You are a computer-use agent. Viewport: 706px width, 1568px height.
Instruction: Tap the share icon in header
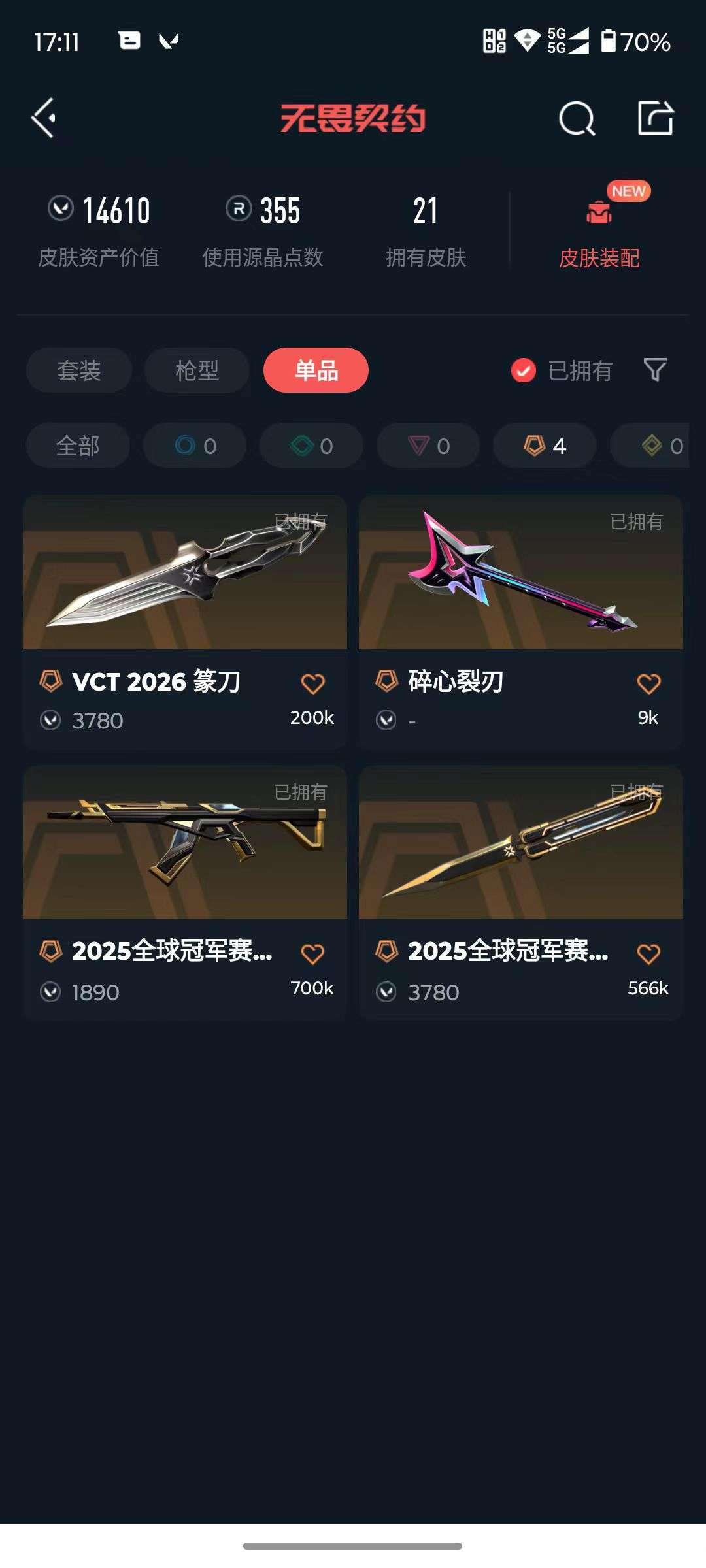click(x=656, y=118)
